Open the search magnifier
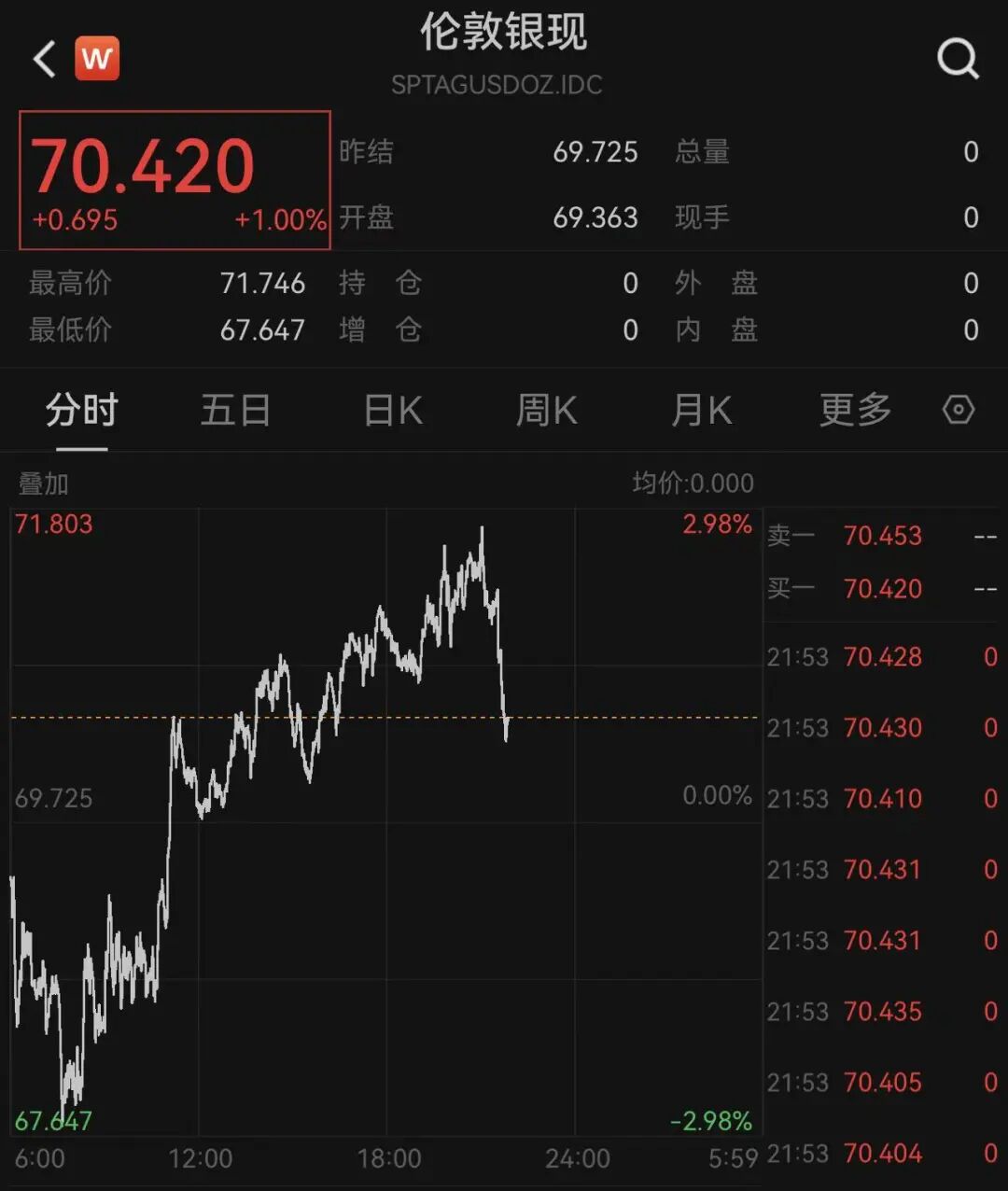Image resolution: width=1008 pixels, height=1191 pixels. [958, 60]
